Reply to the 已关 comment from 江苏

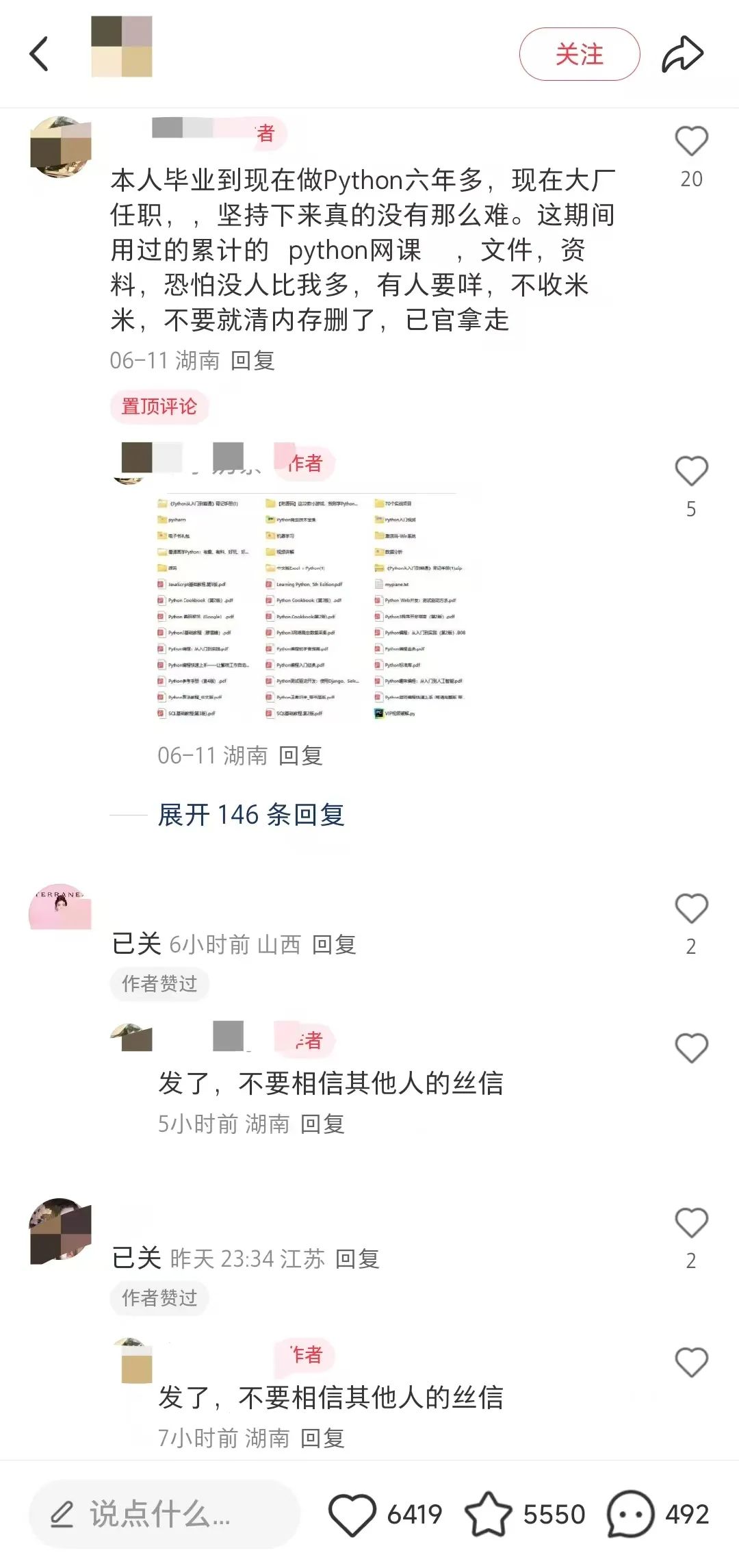(357, 1259)
